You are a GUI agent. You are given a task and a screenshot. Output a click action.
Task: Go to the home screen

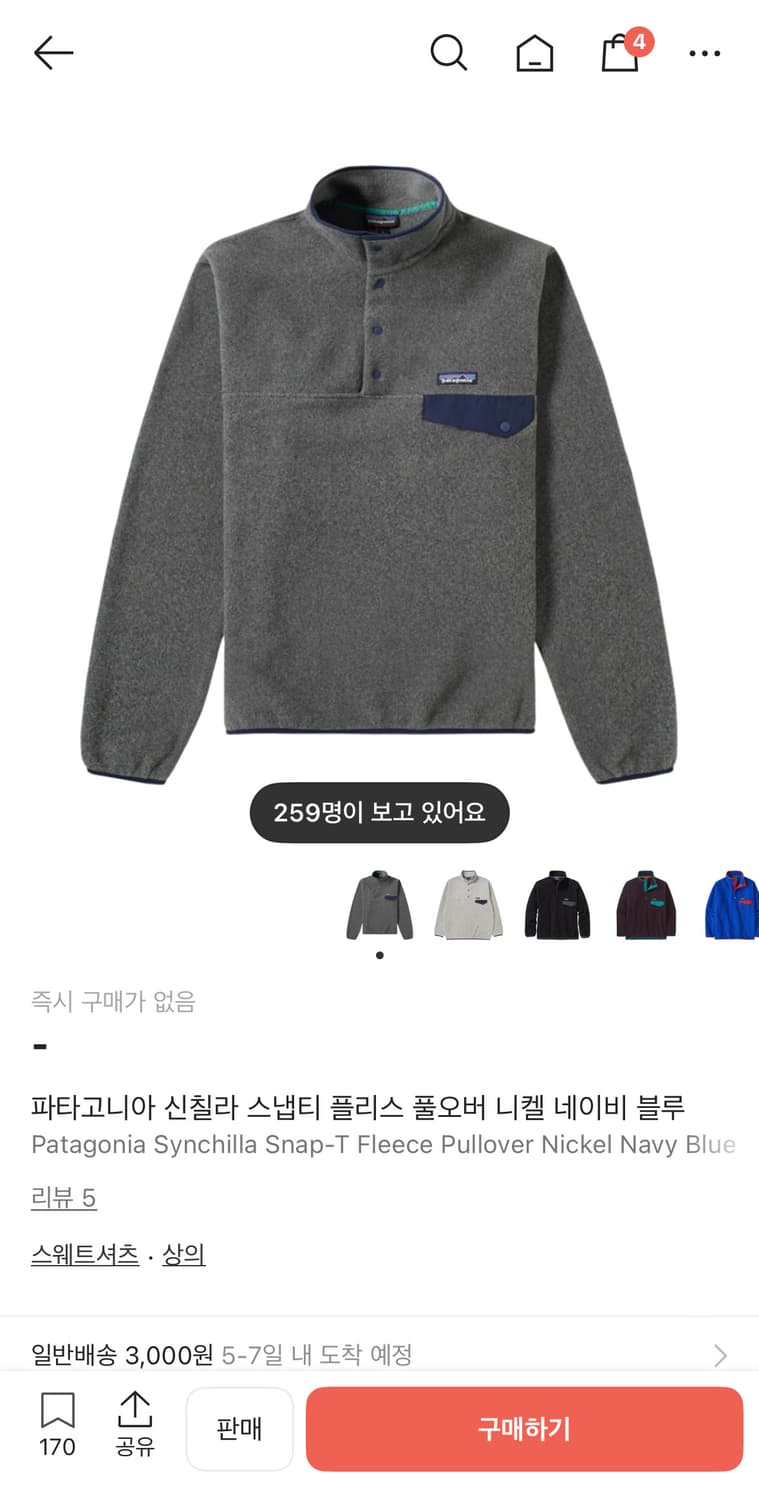[535, 53]
